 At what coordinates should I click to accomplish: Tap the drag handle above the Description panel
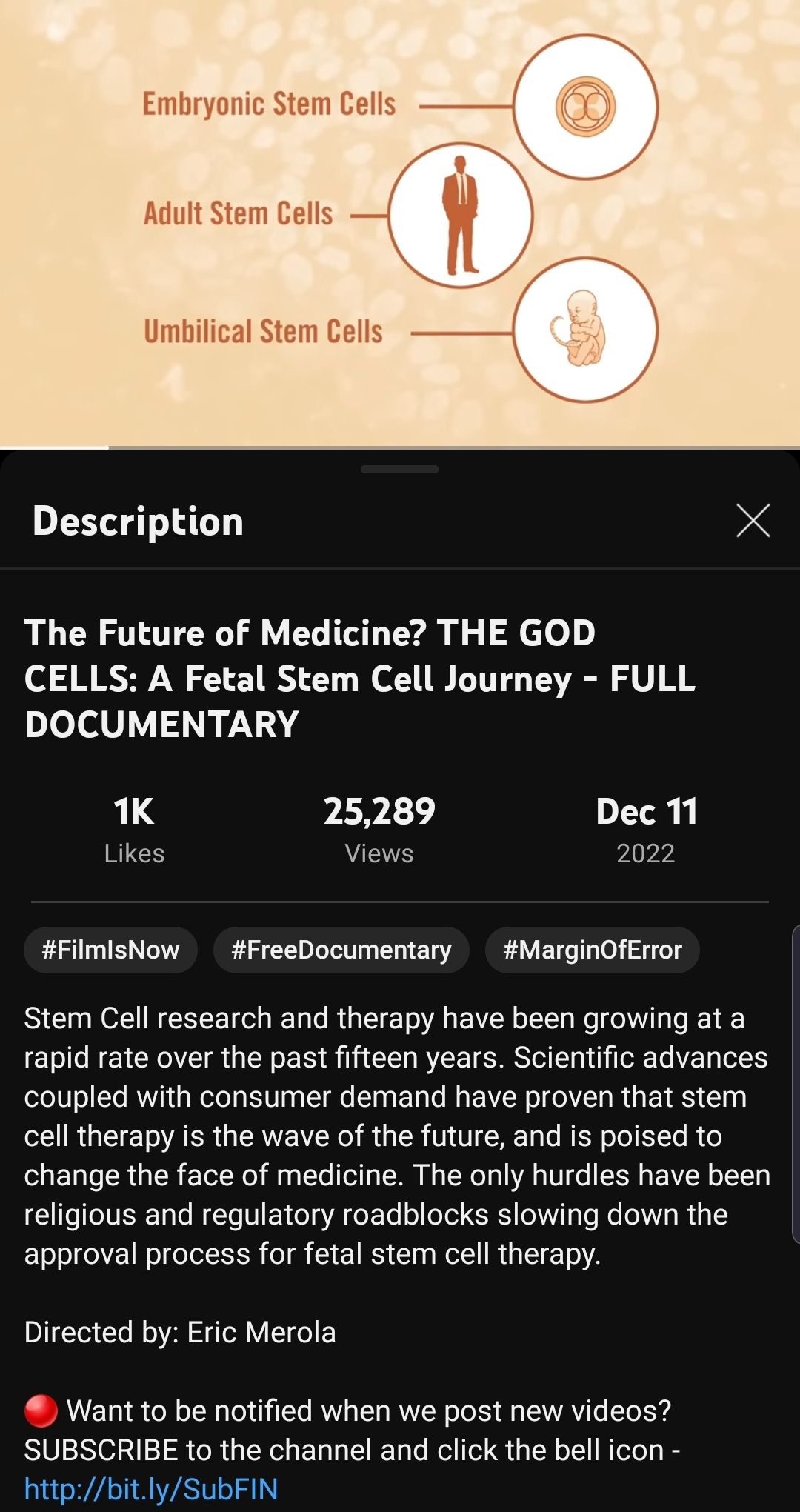pyautogui.click(x=400, y=470)
